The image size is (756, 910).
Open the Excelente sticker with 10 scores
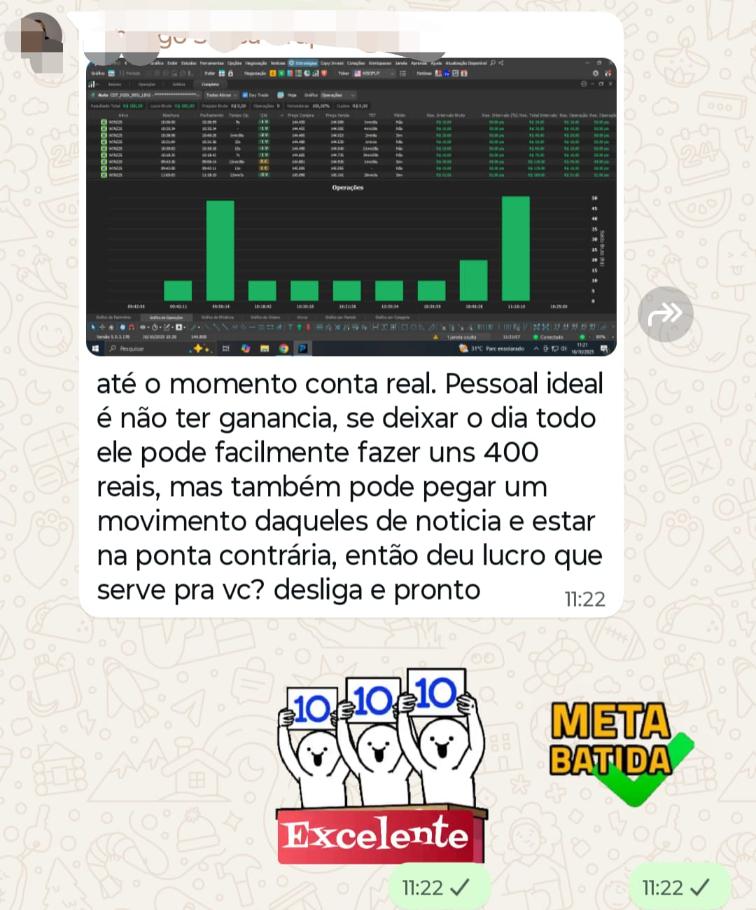pos(380,765)
